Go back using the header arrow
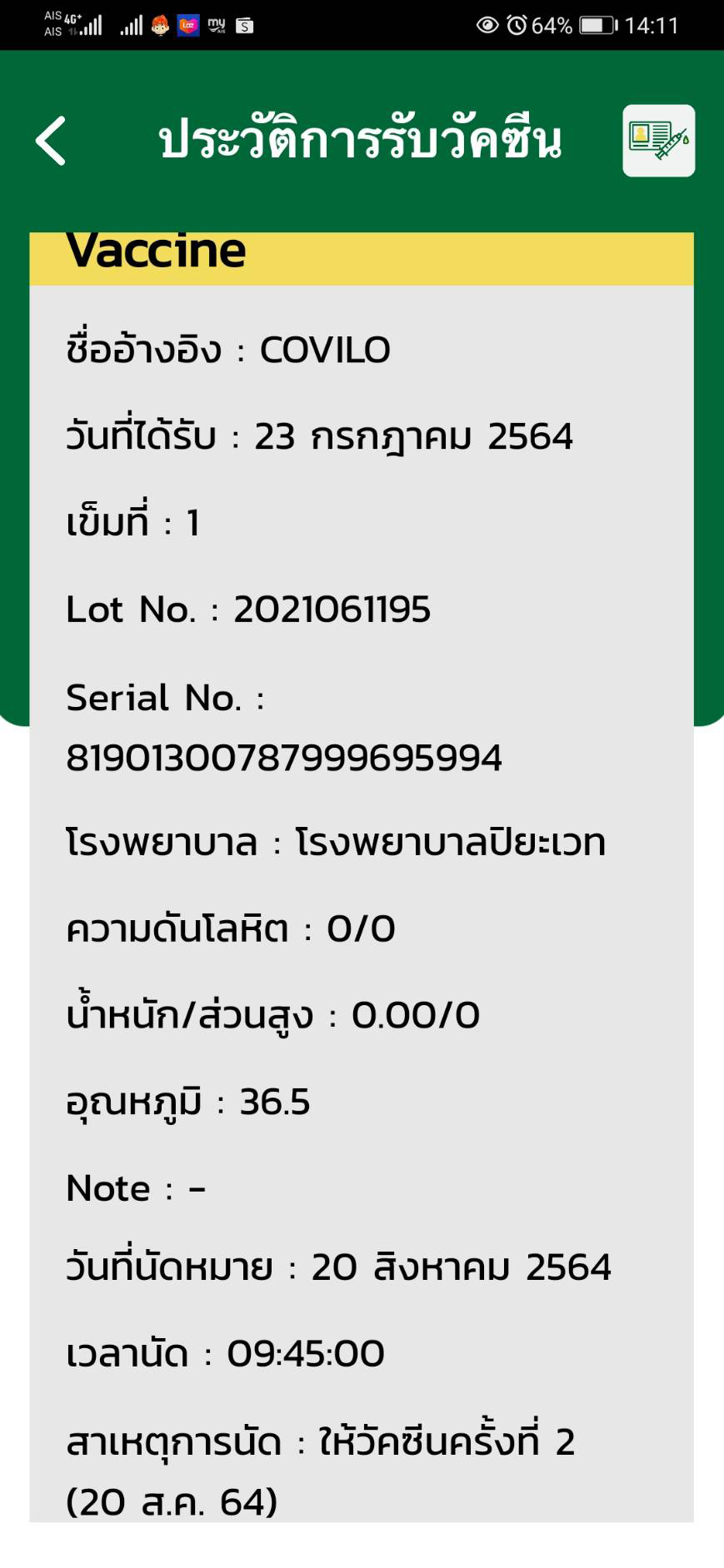This screenshot has width=724, height=1568. click(x=51, y=141)
